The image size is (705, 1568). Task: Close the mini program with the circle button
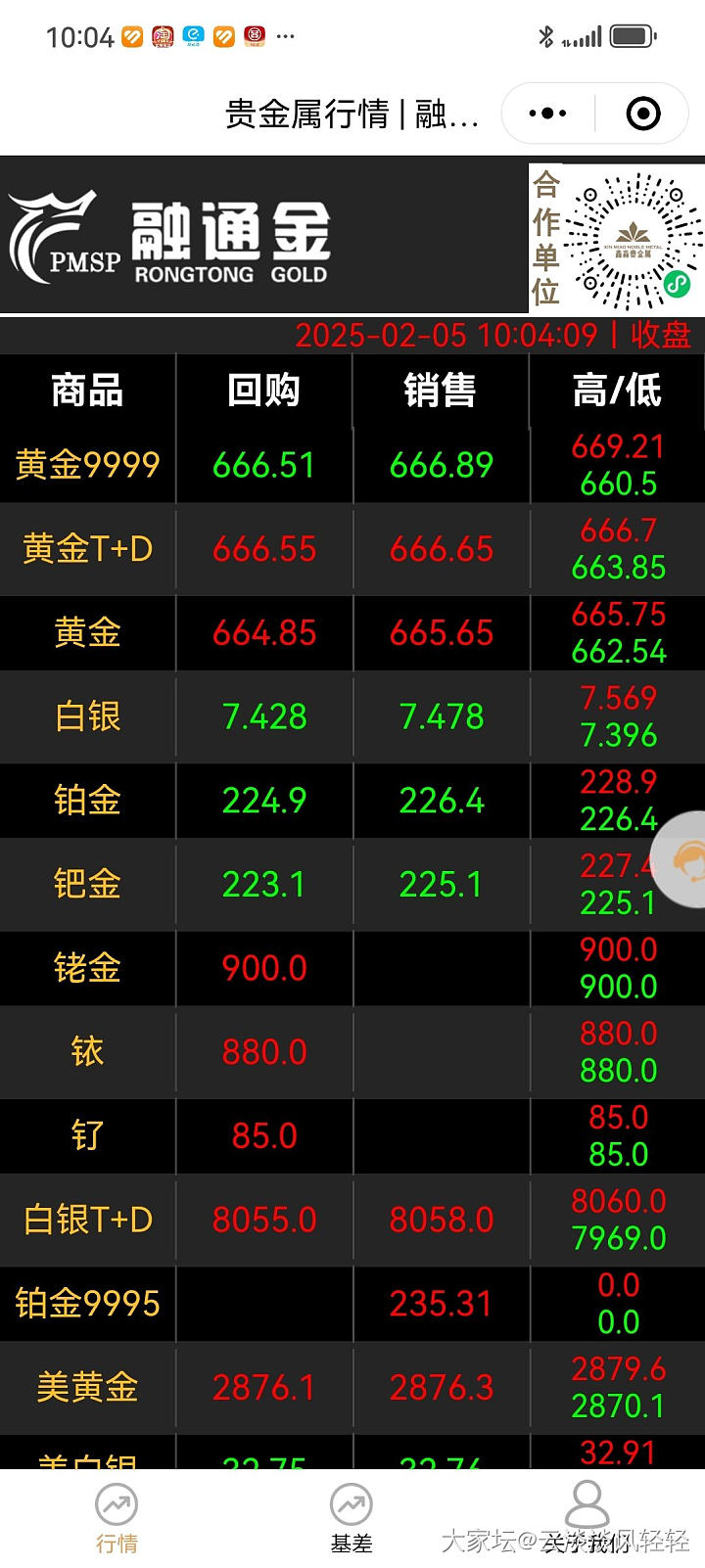[x=642, y=114]
